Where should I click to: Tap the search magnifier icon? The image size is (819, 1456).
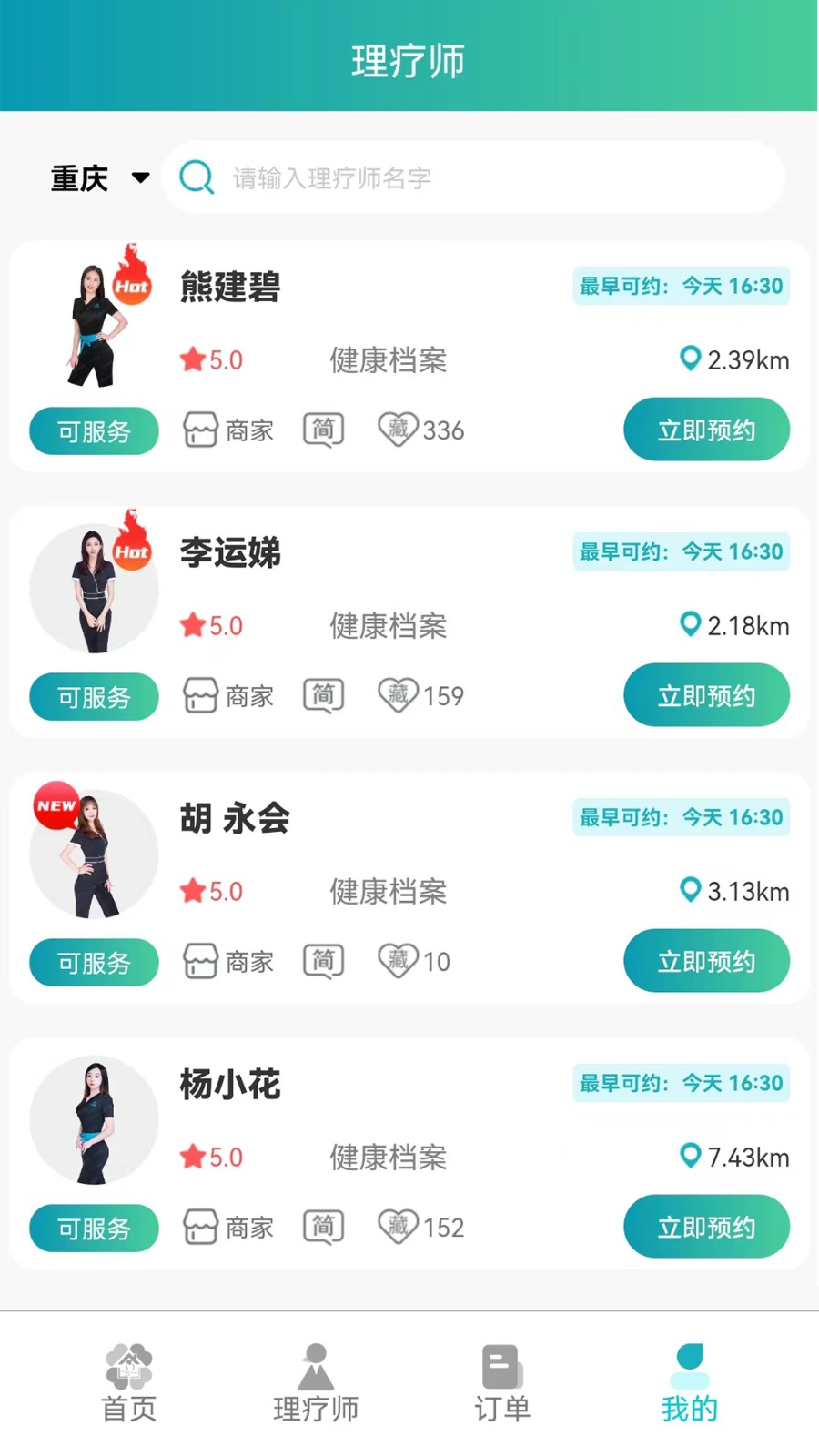[197, 177]
